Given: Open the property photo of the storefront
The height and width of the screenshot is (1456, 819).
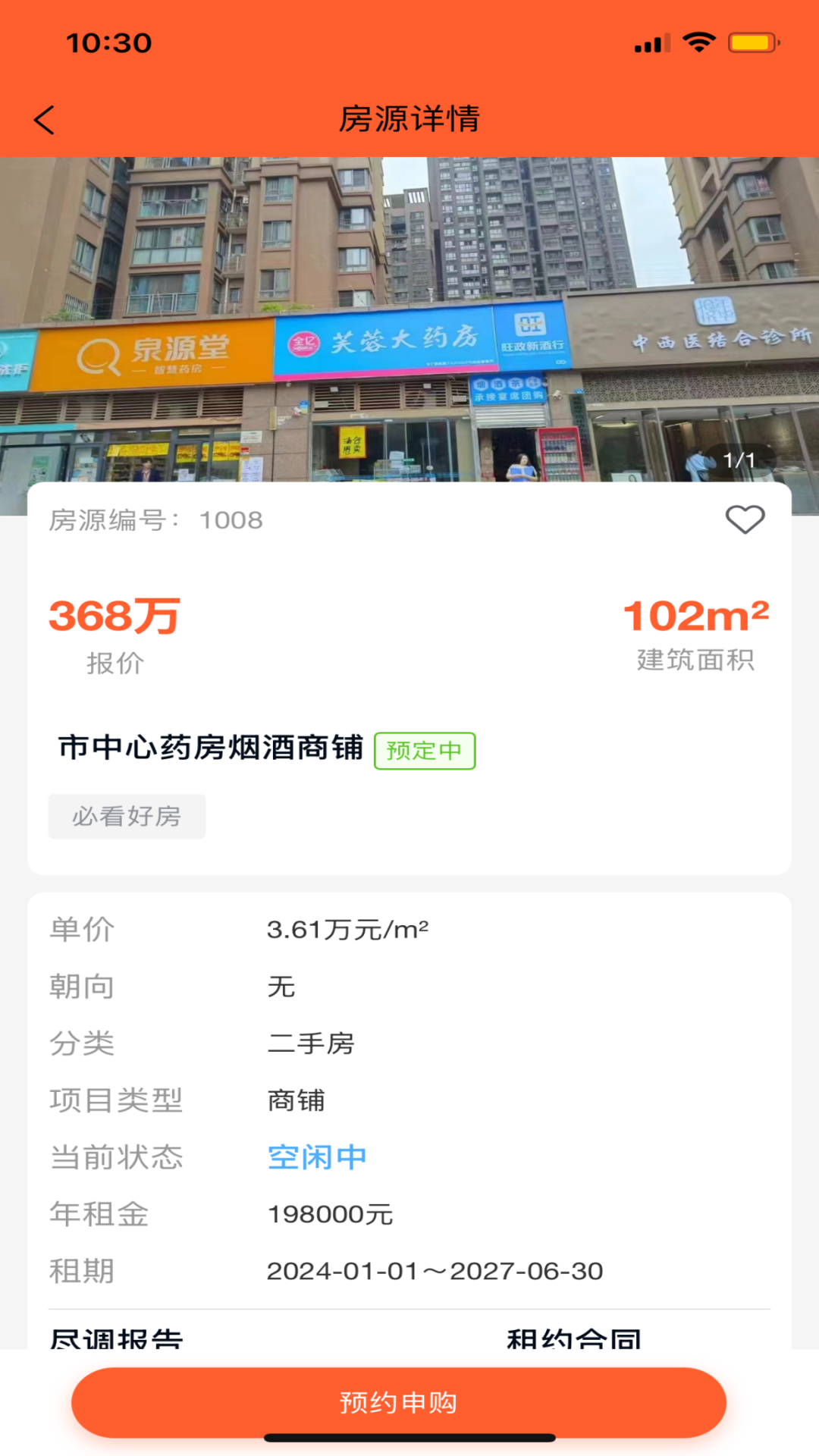Looking at the screenshot, I should click(x=409, y=318).
